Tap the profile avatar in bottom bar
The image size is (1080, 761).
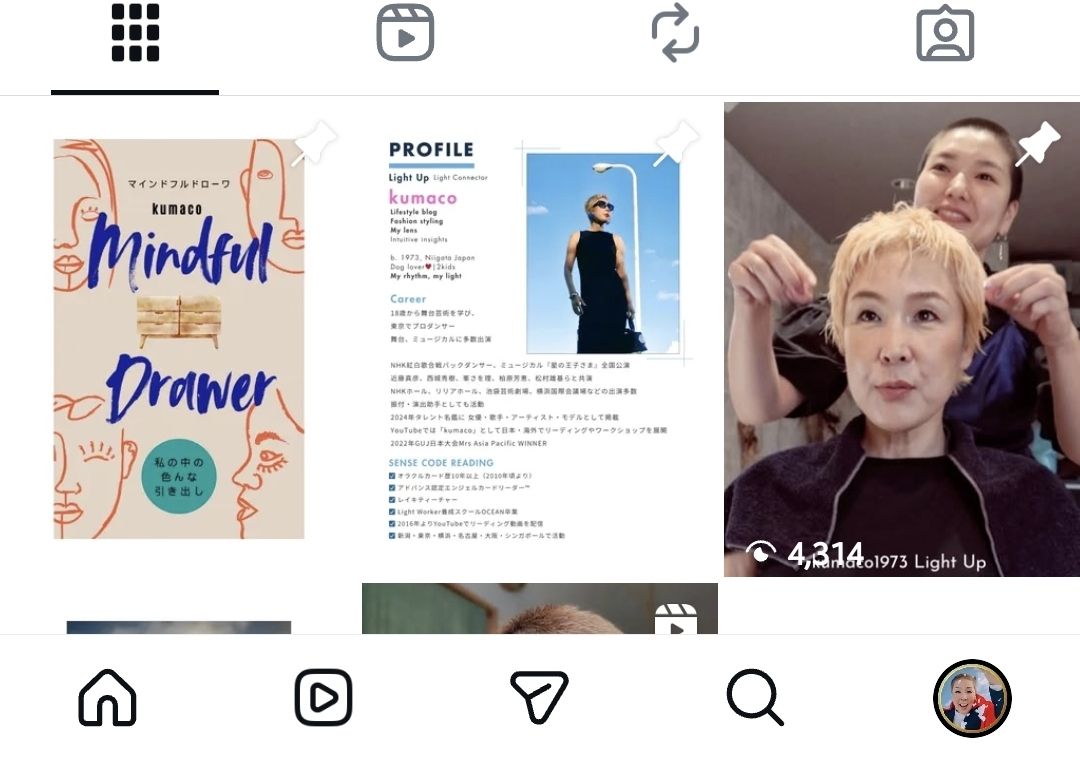click(x=971, y=698)
